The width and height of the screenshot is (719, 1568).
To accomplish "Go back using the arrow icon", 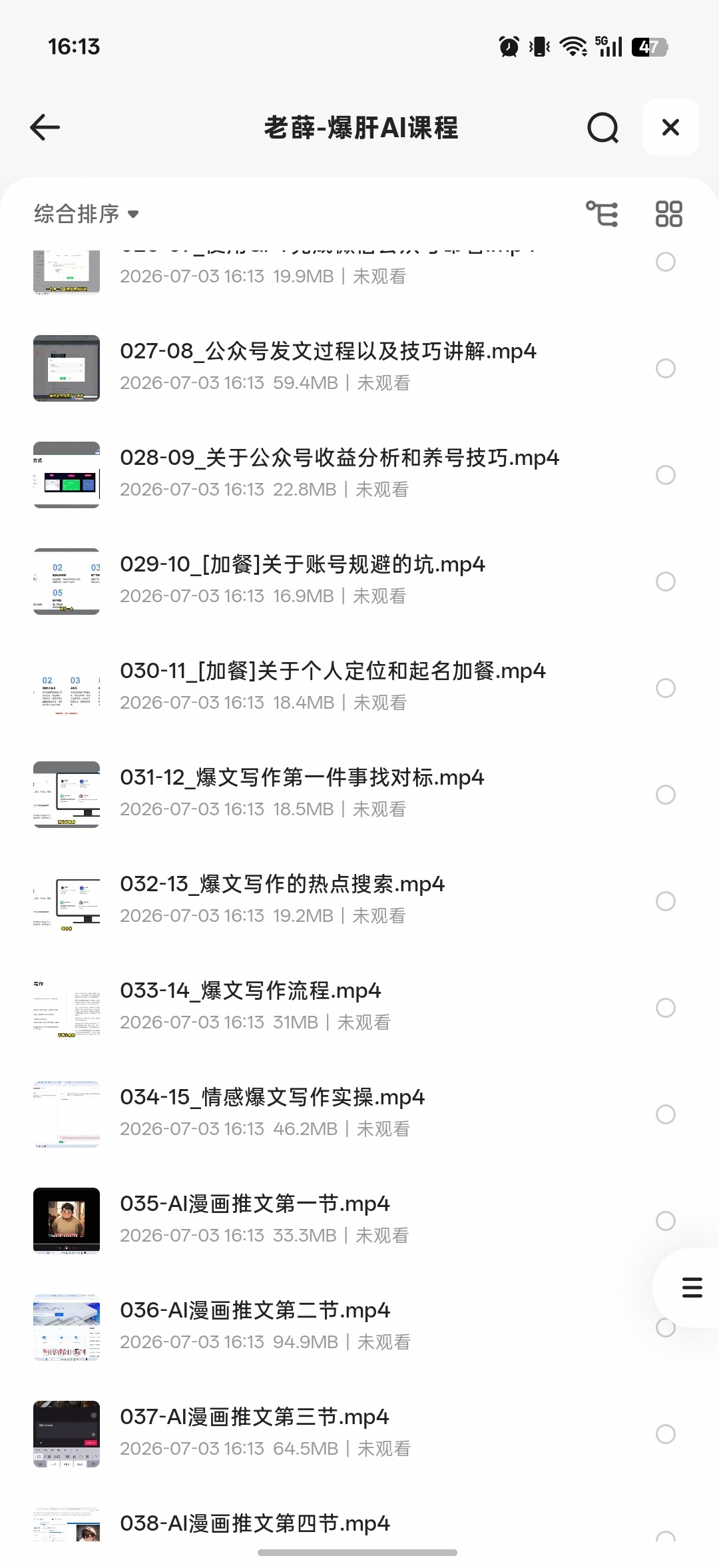I will point(45,127).
